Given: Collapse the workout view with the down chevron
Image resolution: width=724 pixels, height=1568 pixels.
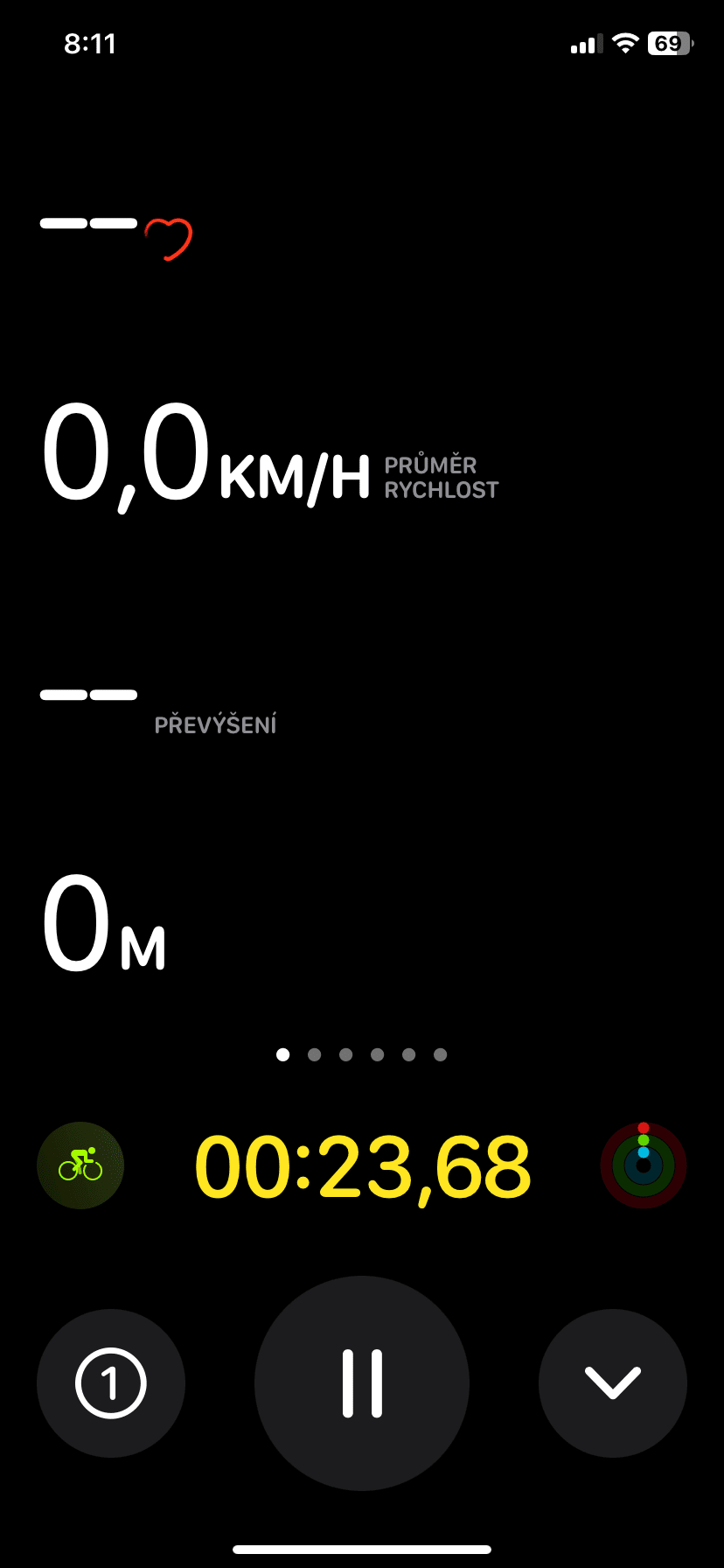Looking at the screenshot, I should pyautogui.click(x=613, y=1383).
